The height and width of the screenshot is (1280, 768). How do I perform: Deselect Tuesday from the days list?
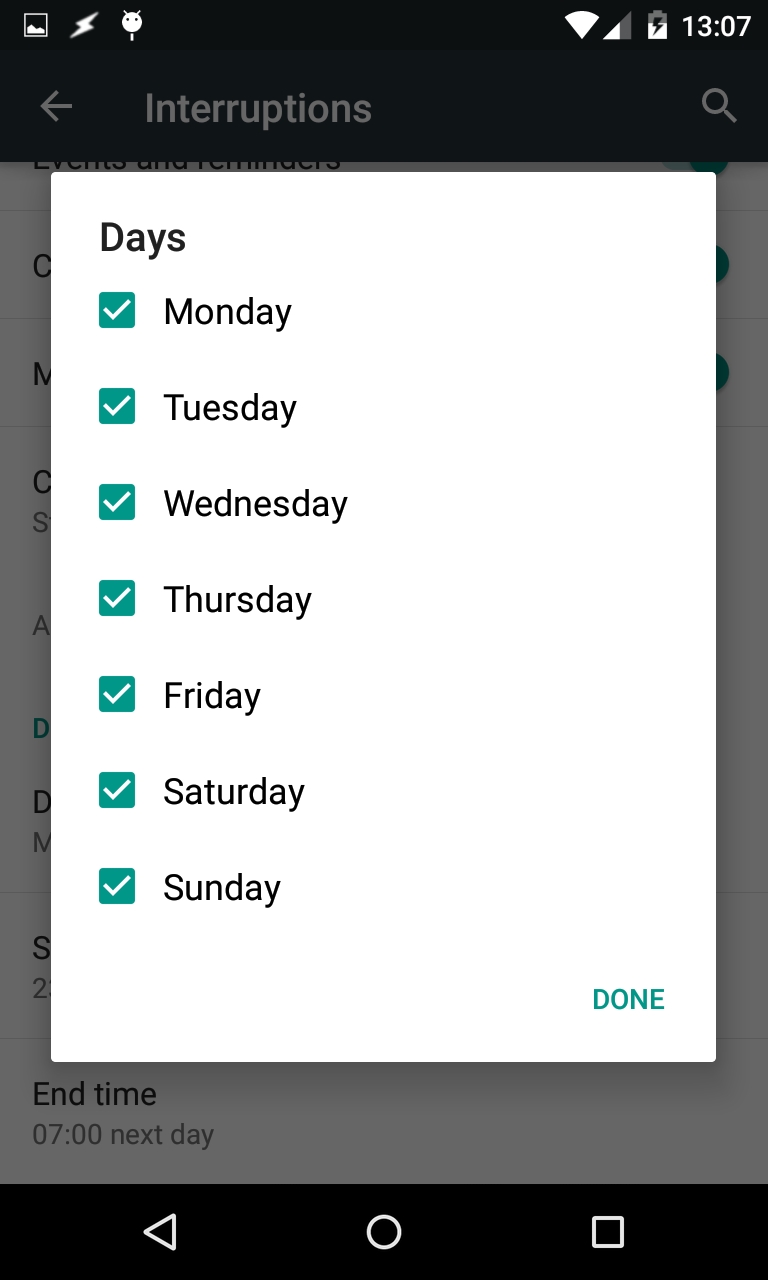(117, 407)
